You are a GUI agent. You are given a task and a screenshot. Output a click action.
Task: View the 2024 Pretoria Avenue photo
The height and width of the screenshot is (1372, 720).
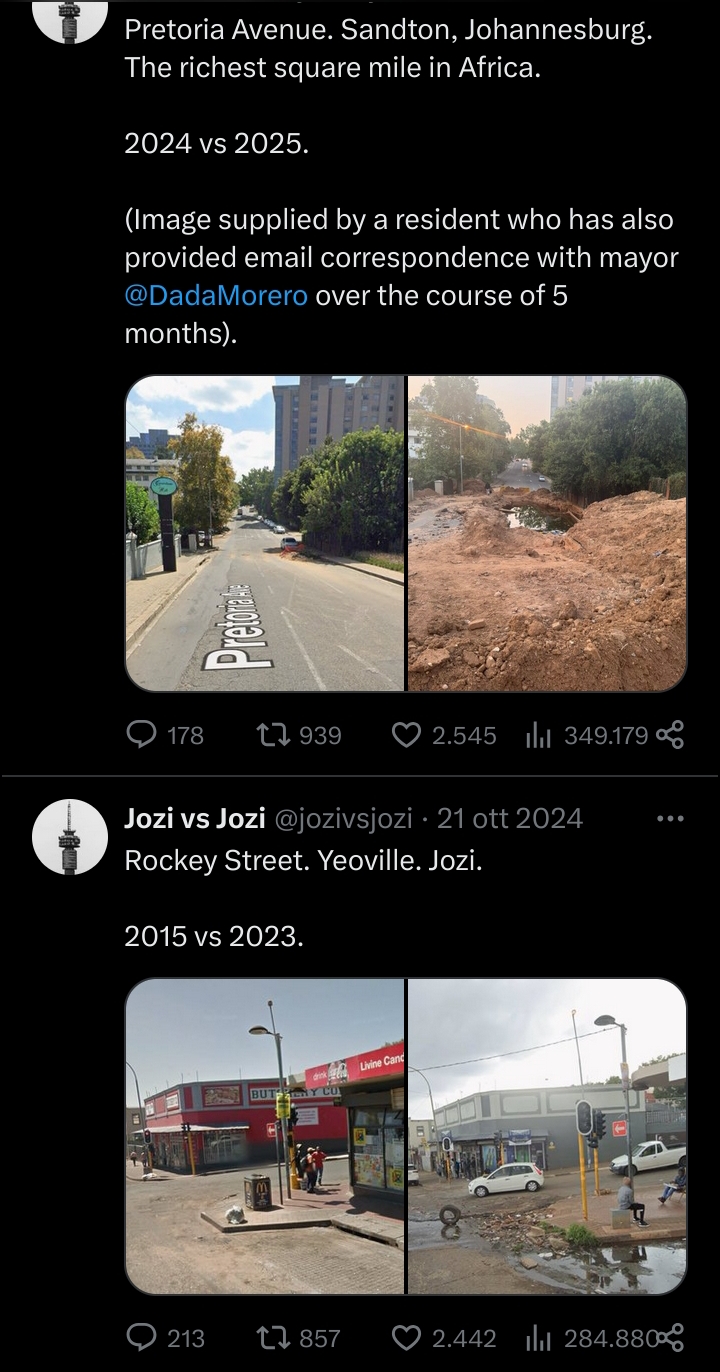tap(265, 533)
